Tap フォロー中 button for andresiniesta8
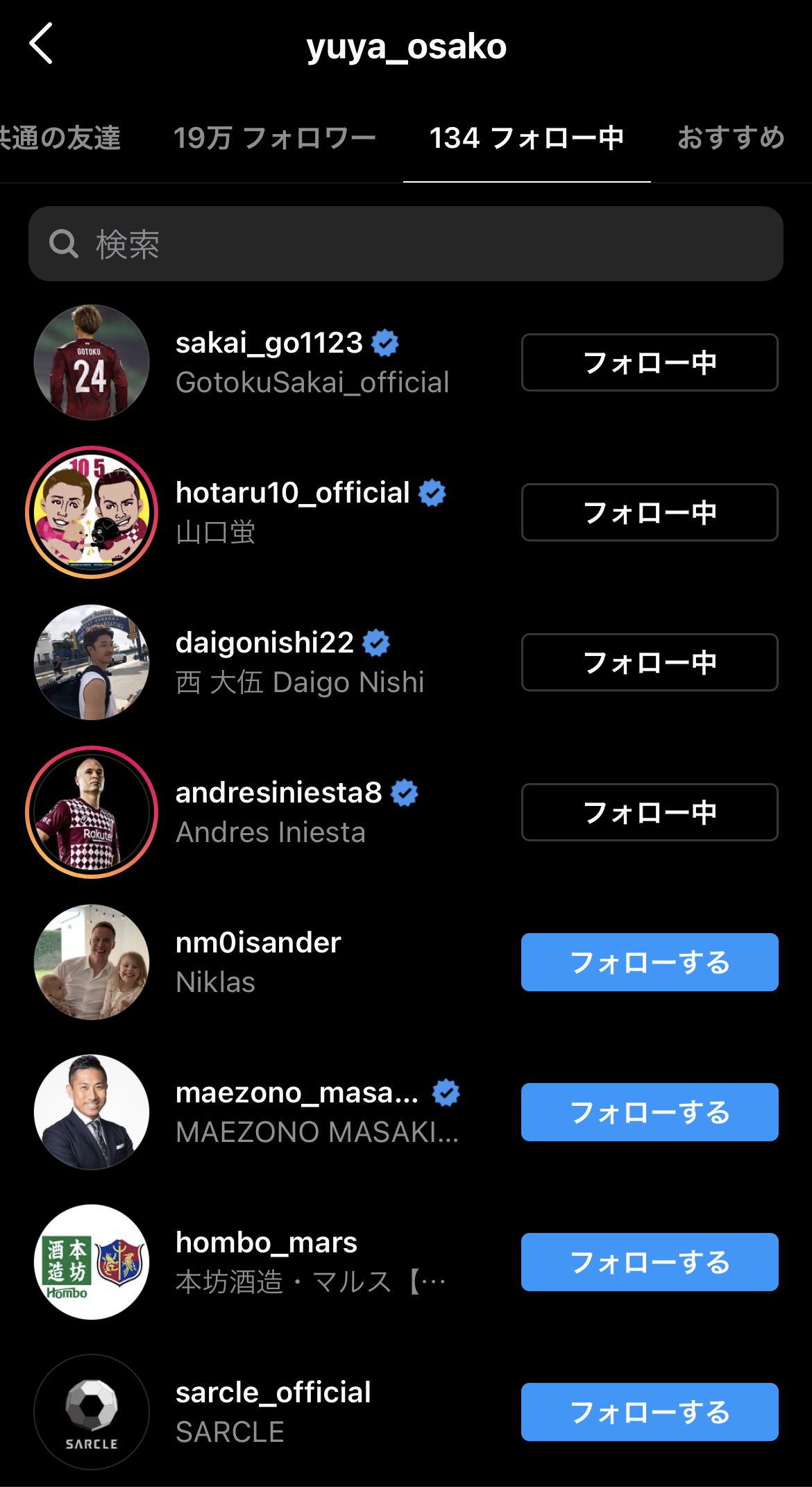Viewport: 812px width, 1487px height. 649,812
